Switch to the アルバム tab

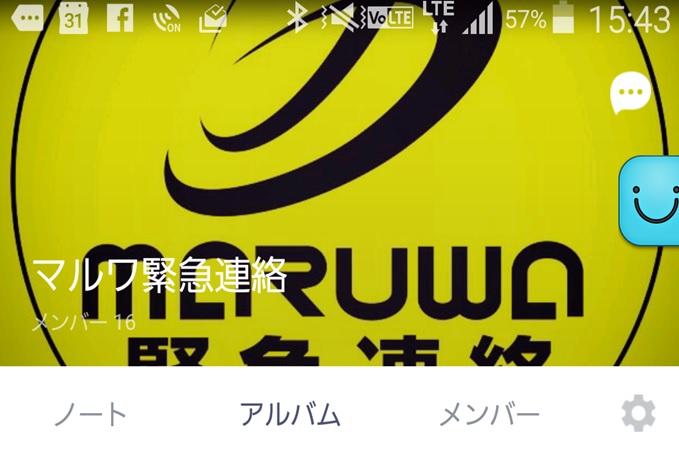pyautogui.click(x=290, y=414)
